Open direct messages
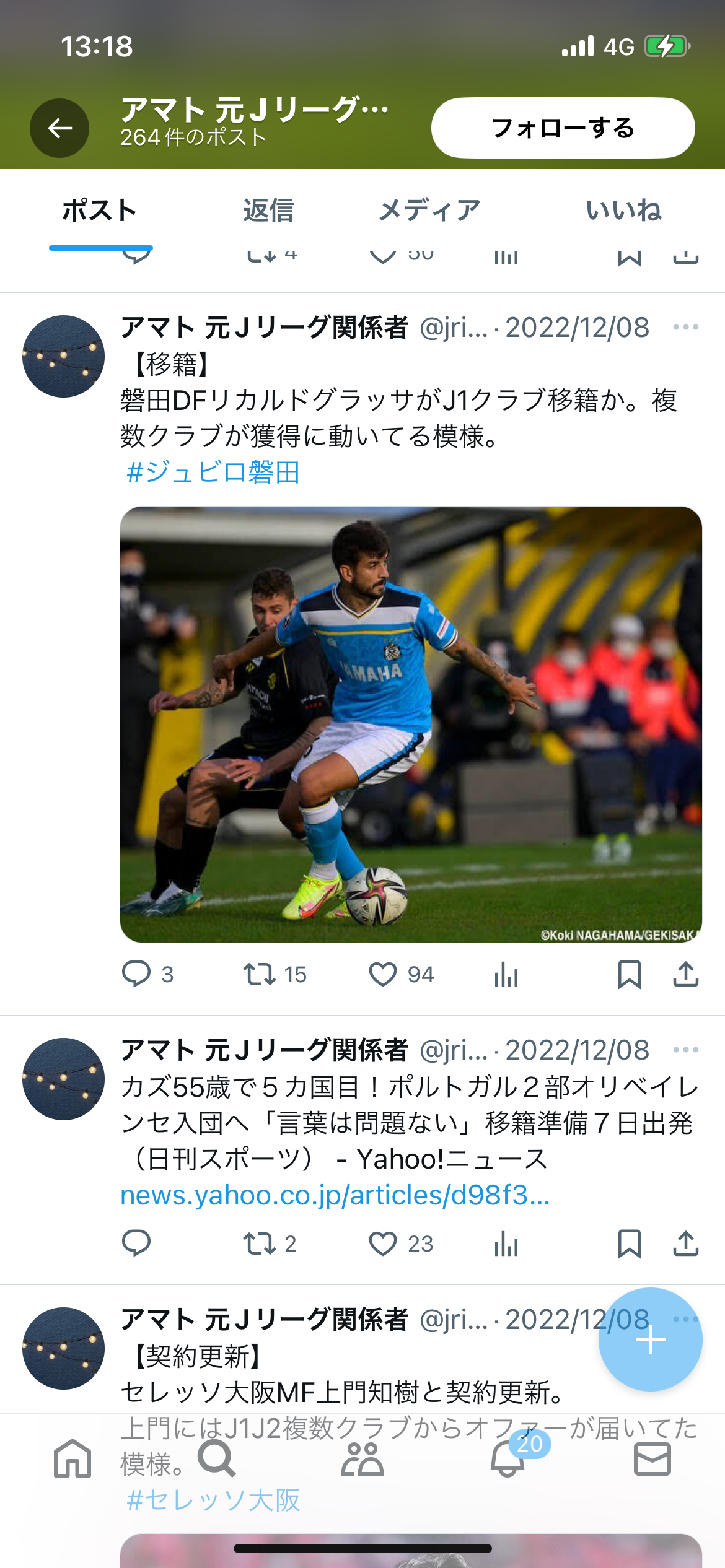Image resolution: width=725 pixels, height=1568 pixels. tap(652, 1459)
